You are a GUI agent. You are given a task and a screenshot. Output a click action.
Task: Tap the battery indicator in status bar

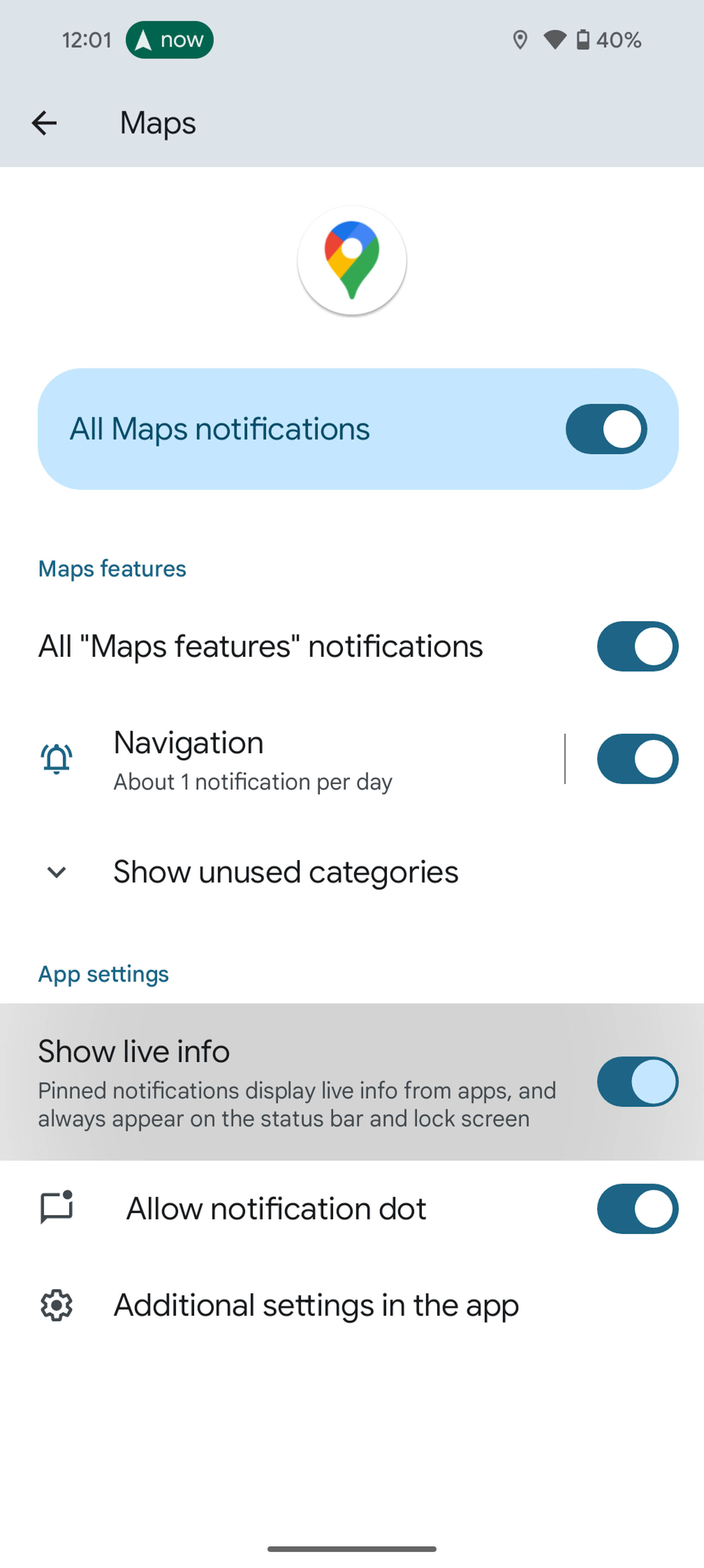583,39
